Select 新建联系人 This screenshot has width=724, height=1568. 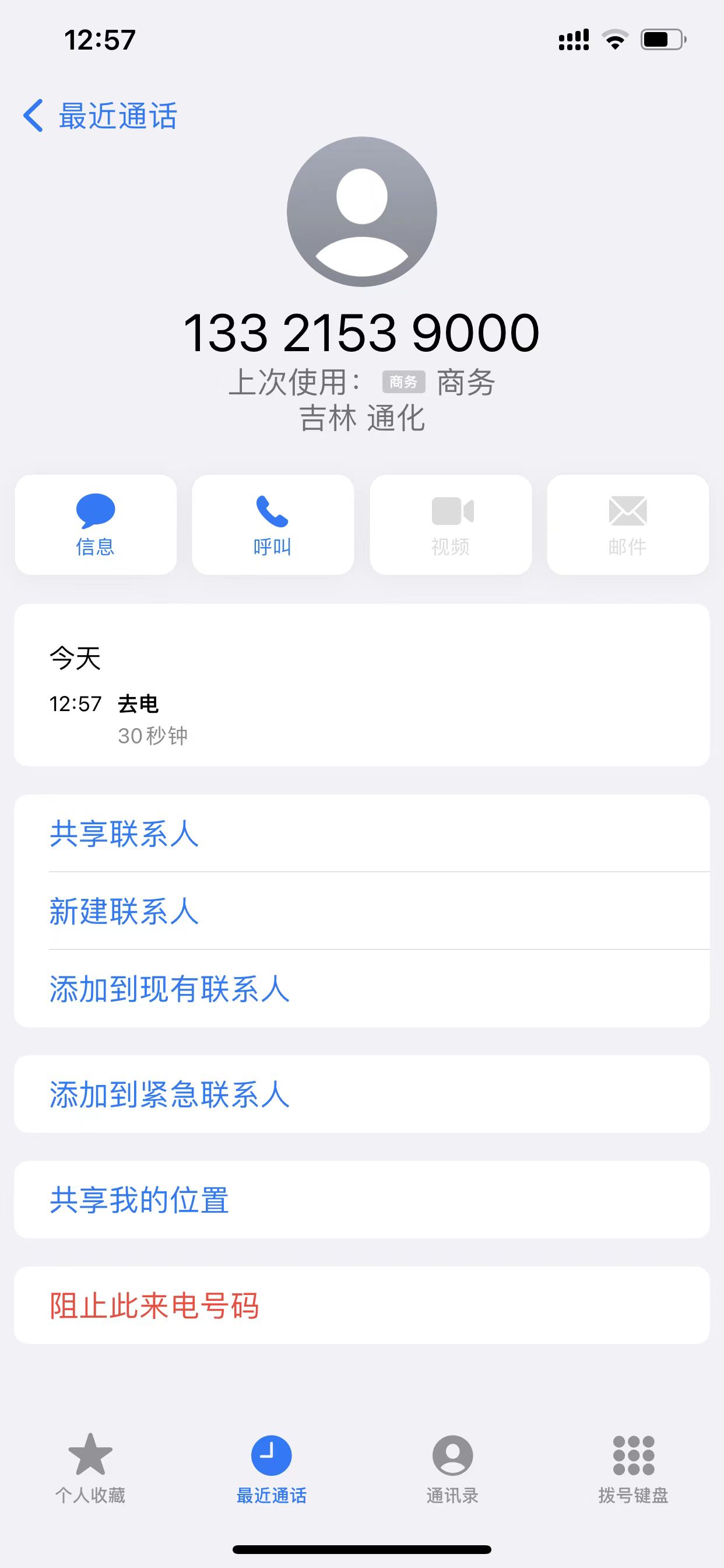click(x=362, y=911)
